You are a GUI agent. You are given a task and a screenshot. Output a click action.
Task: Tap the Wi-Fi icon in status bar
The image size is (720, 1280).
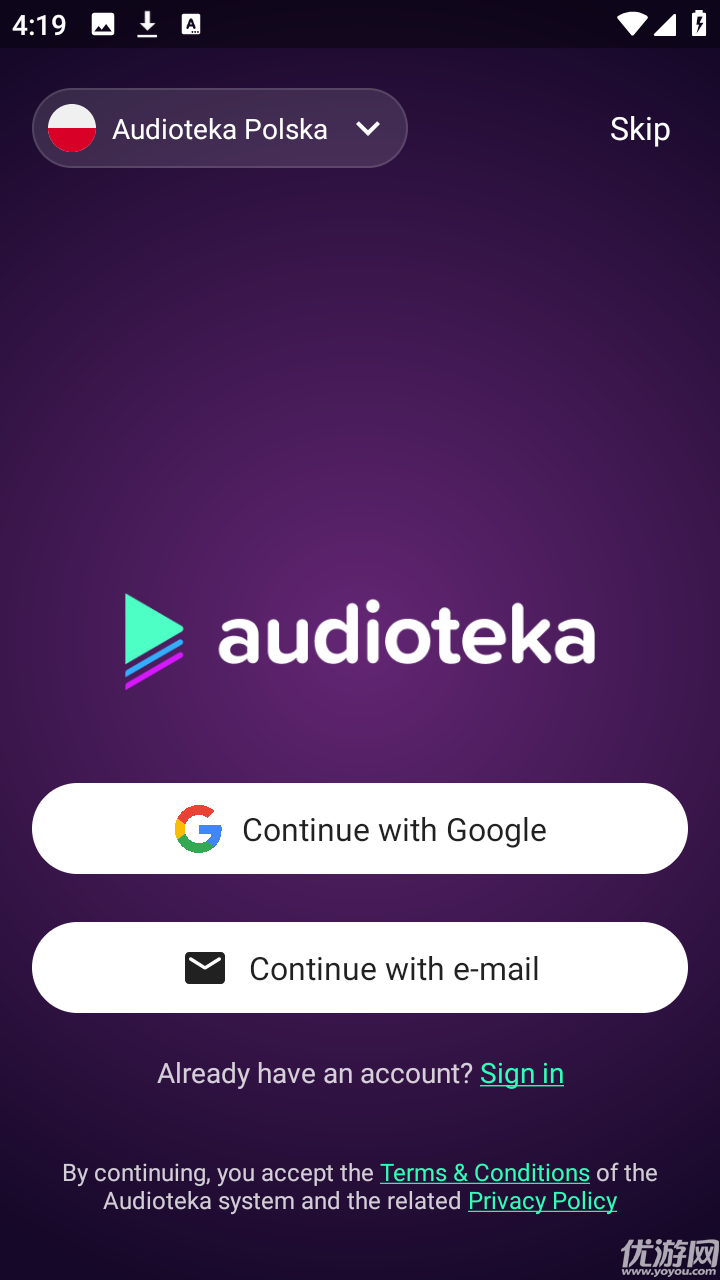click(630, 24)
